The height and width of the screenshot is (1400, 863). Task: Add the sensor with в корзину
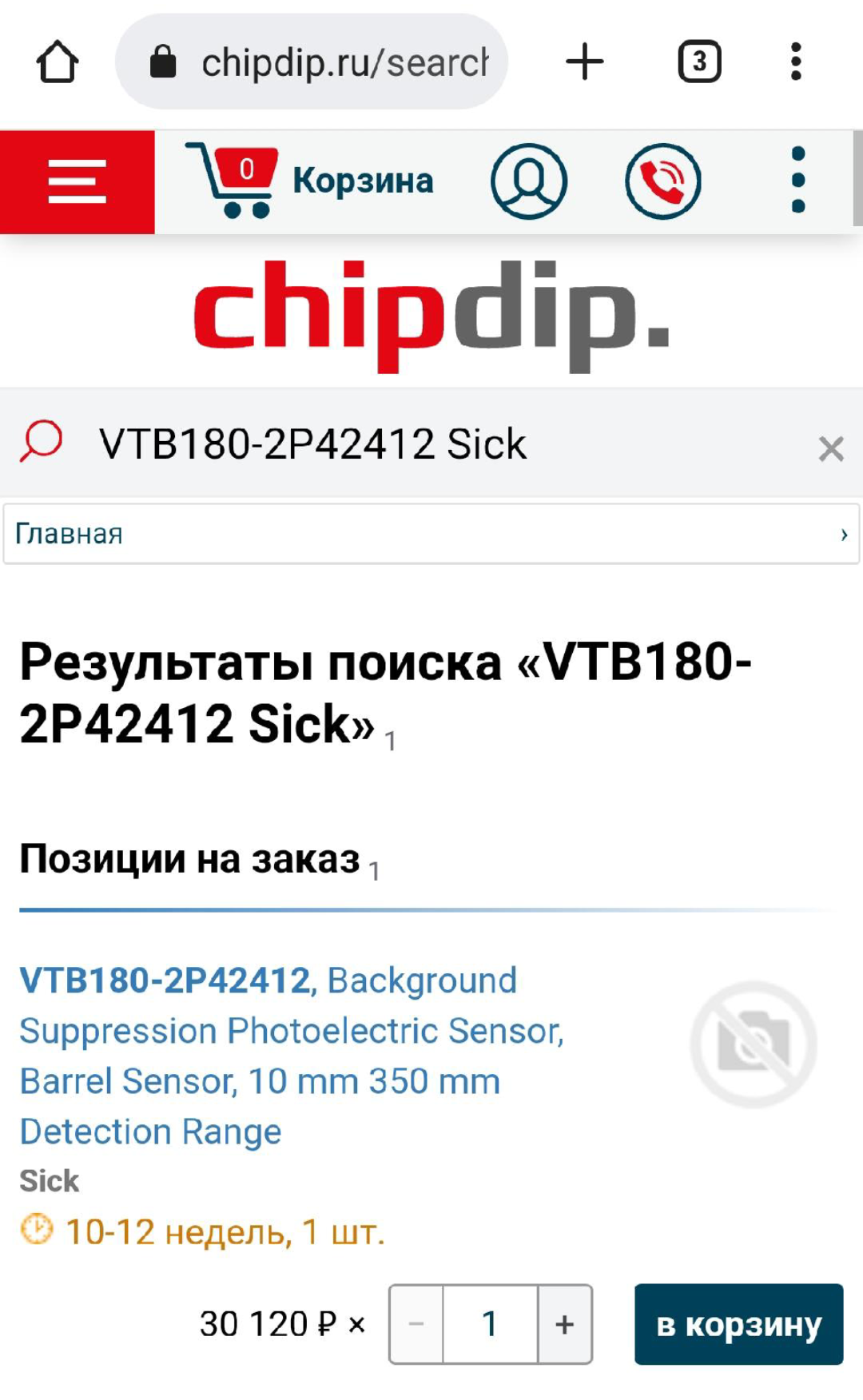point(738,1324)
